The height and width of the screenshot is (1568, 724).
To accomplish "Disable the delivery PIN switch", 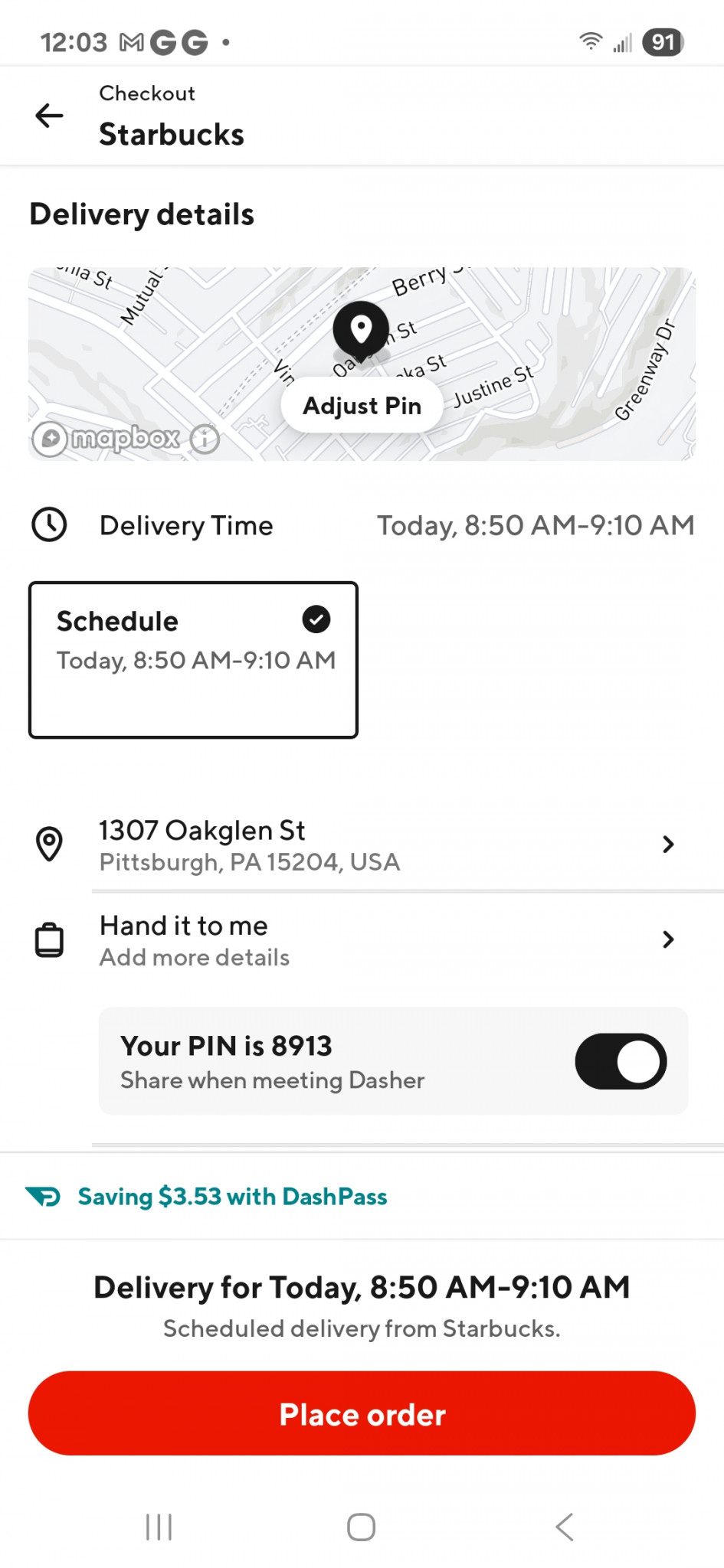I will click(x=621, y=1061).
